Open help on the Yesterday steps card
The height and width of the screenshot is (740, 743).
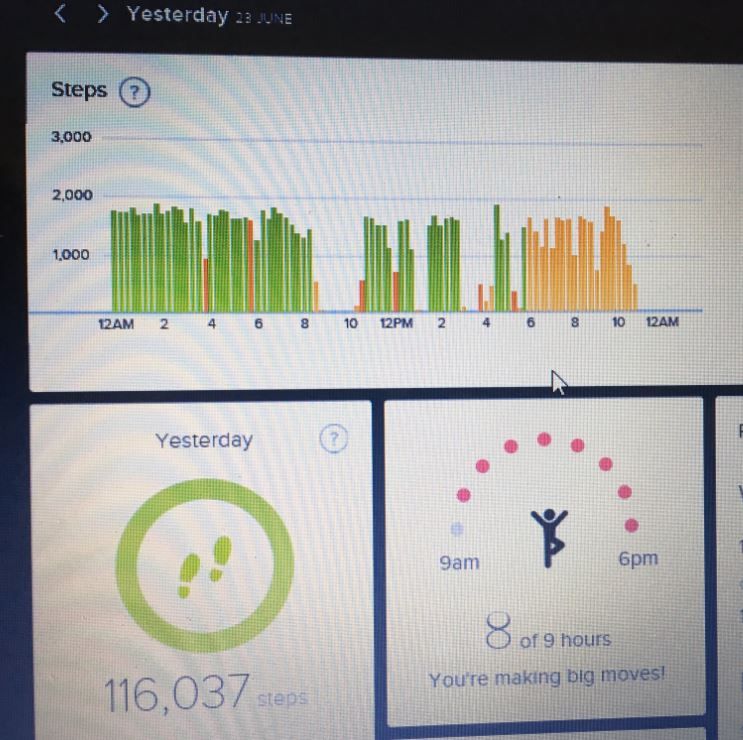click(334, 439)
